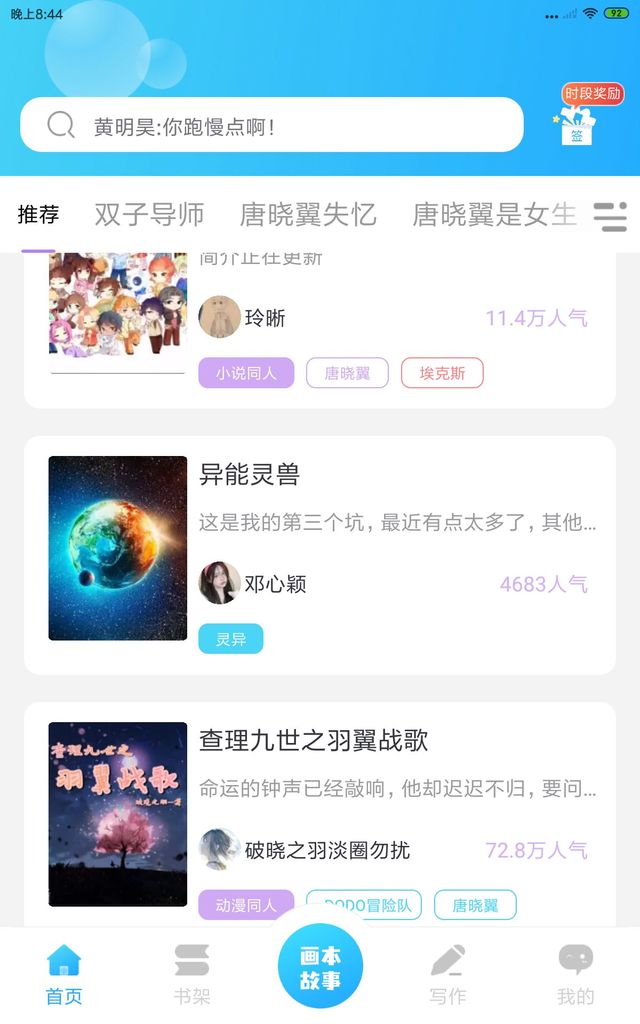Screen dimensions: 640x1024
Task: Switch to the 写作 tab
Action: click(x=448, y=975)
